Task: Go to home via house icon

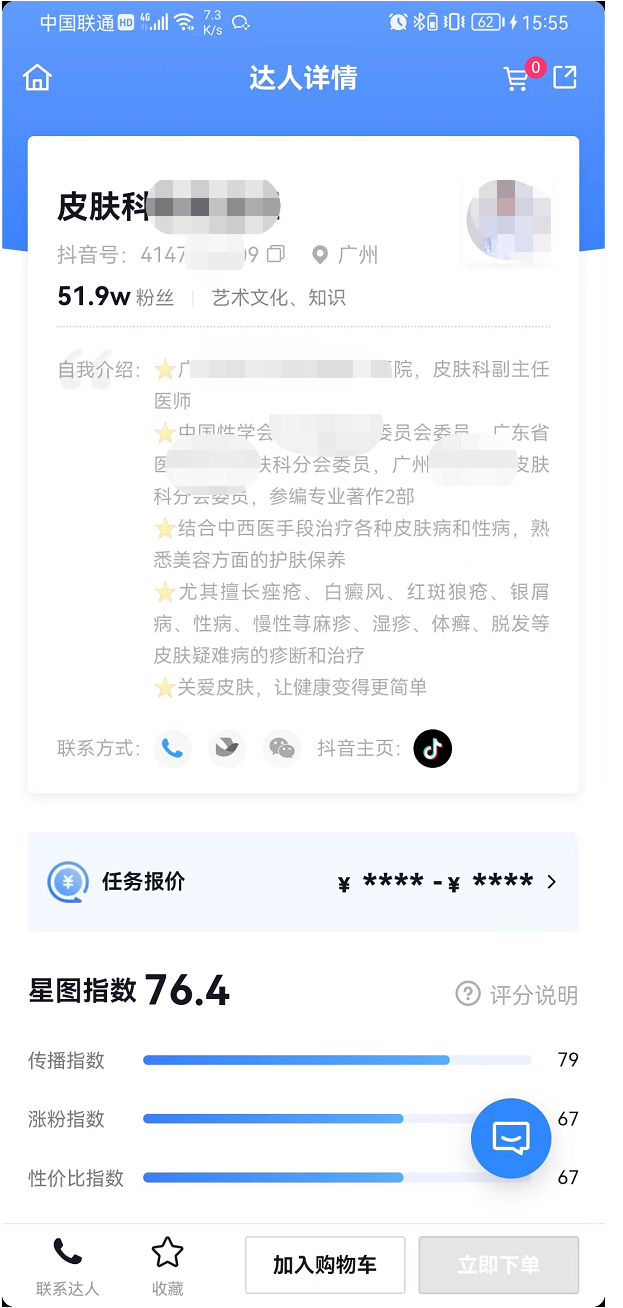Action: click(37, 78)
